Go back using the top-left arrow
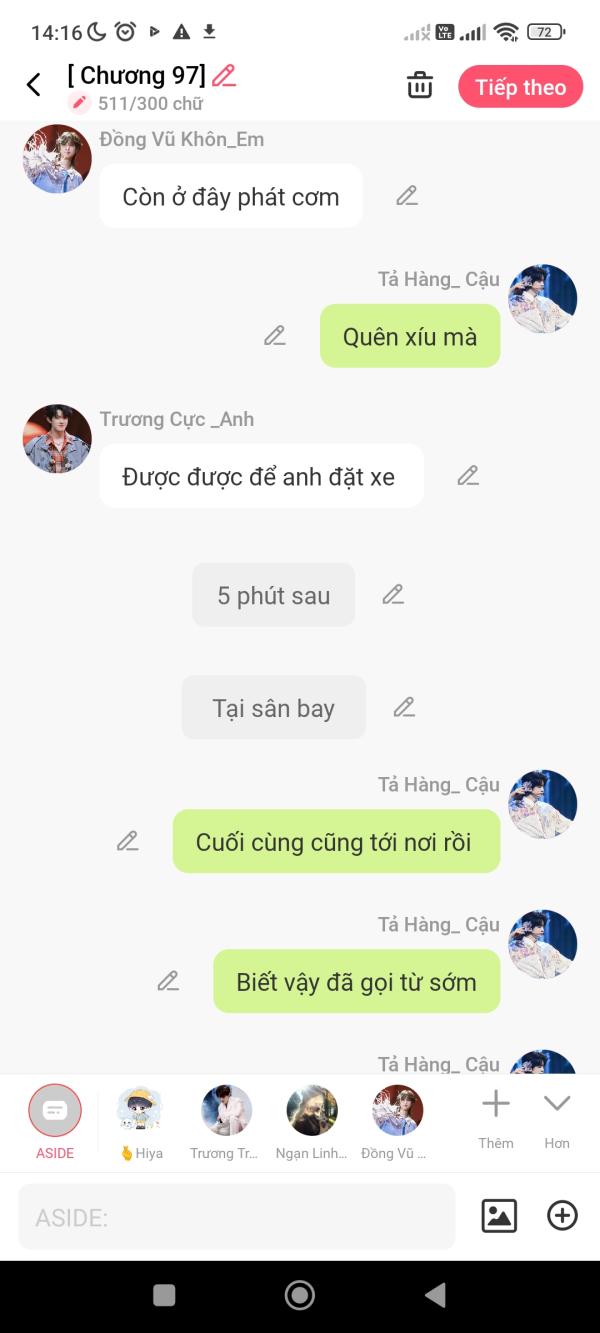The width and height of the screenshot is (600, 1333). point(34,85)
